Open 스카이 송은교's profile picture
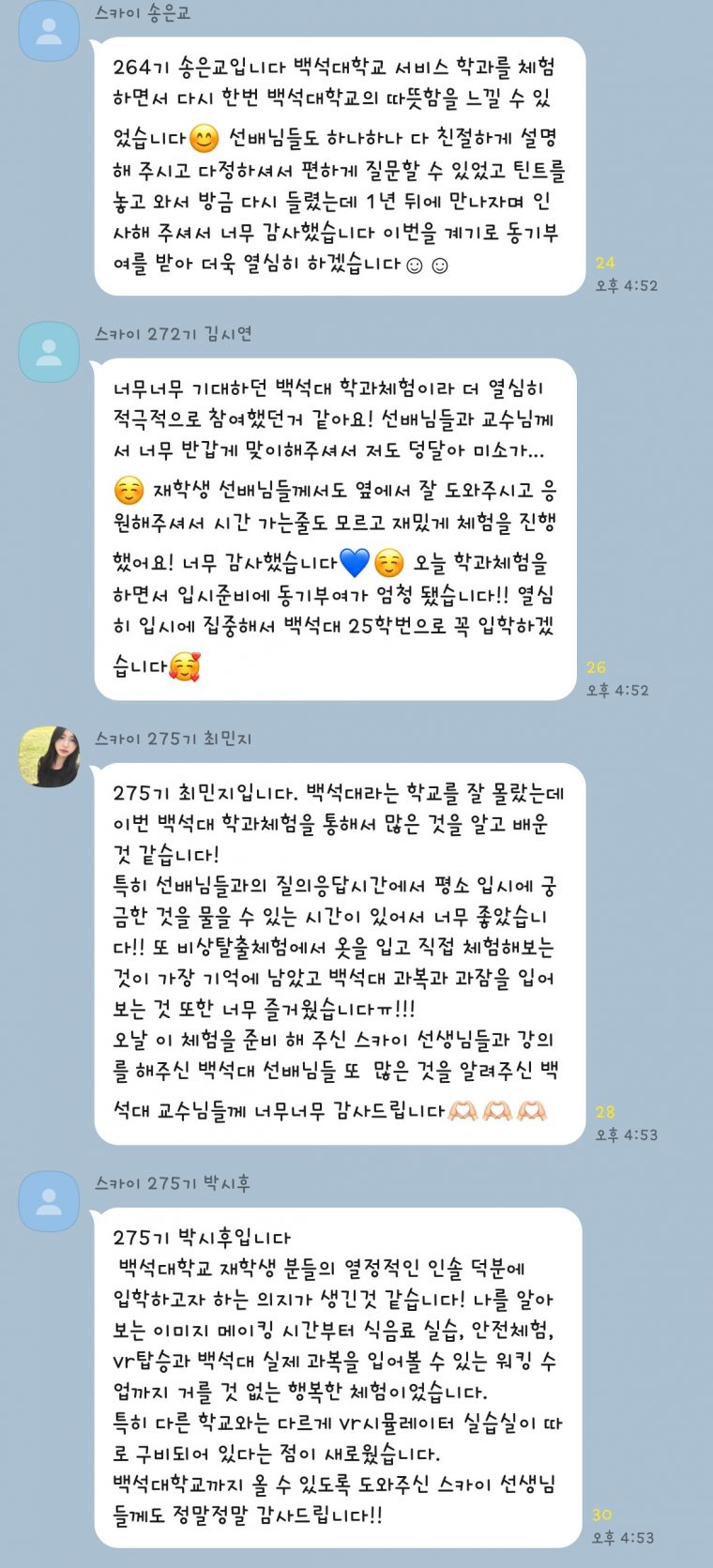 (49, 31)
